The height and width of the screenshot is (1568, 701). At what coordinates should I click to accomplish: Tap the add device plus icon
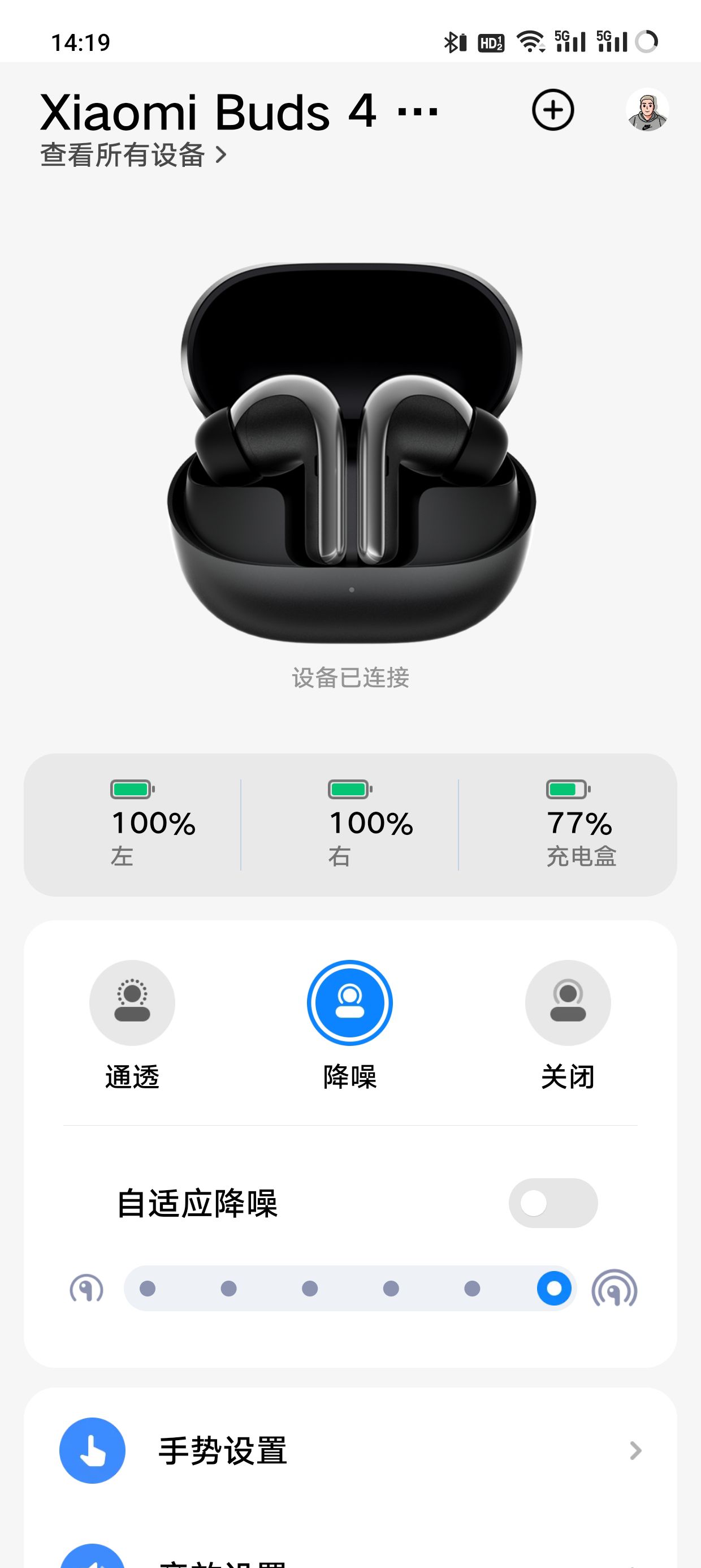(x=552, y=110)
